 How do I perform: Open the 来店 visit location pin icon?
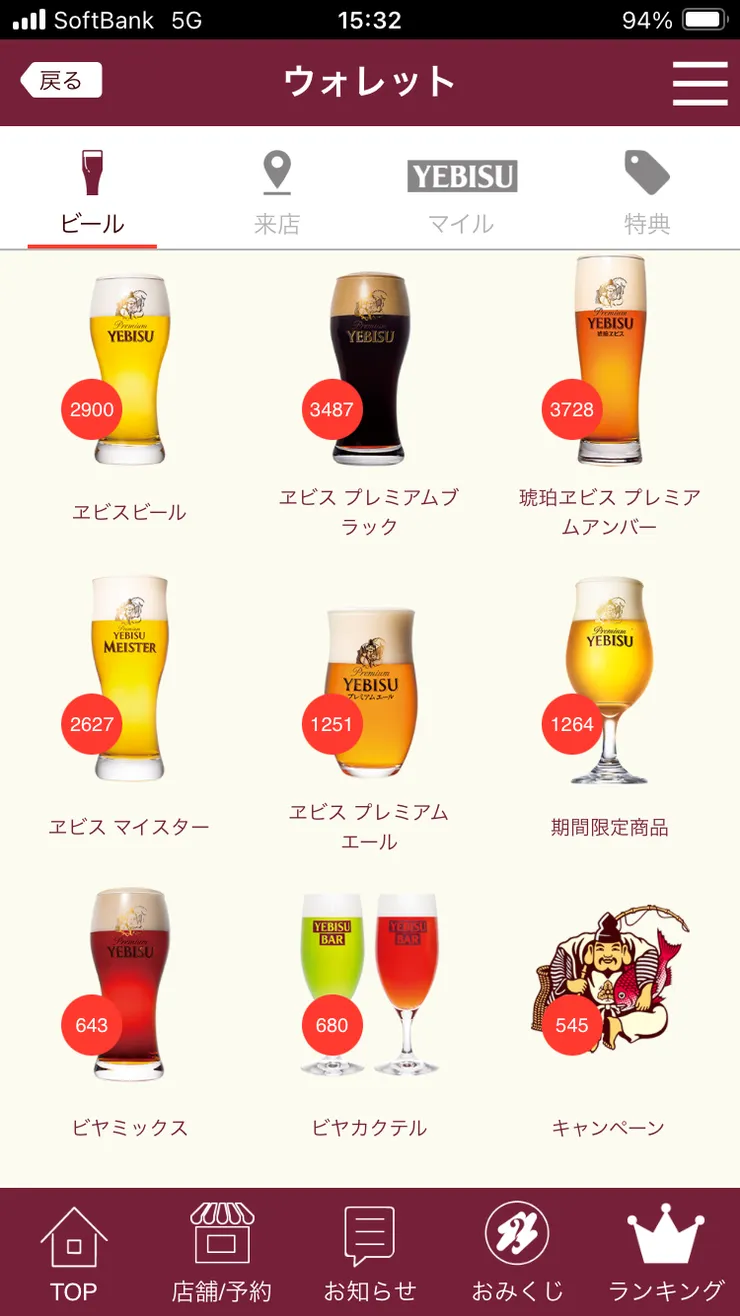276,172
